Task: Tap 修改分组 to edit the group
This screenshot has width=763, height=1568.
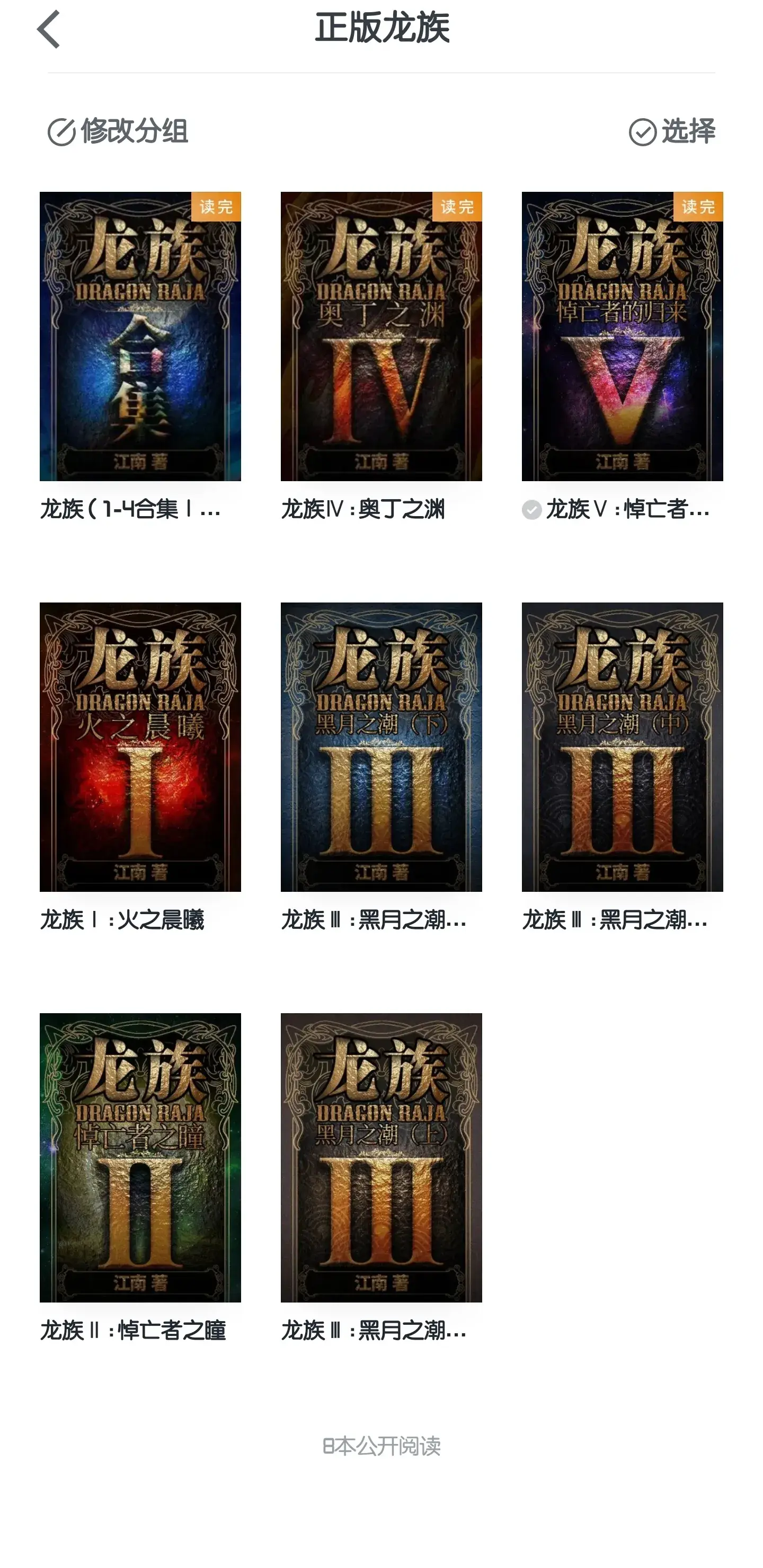Action: click(118, 131)
